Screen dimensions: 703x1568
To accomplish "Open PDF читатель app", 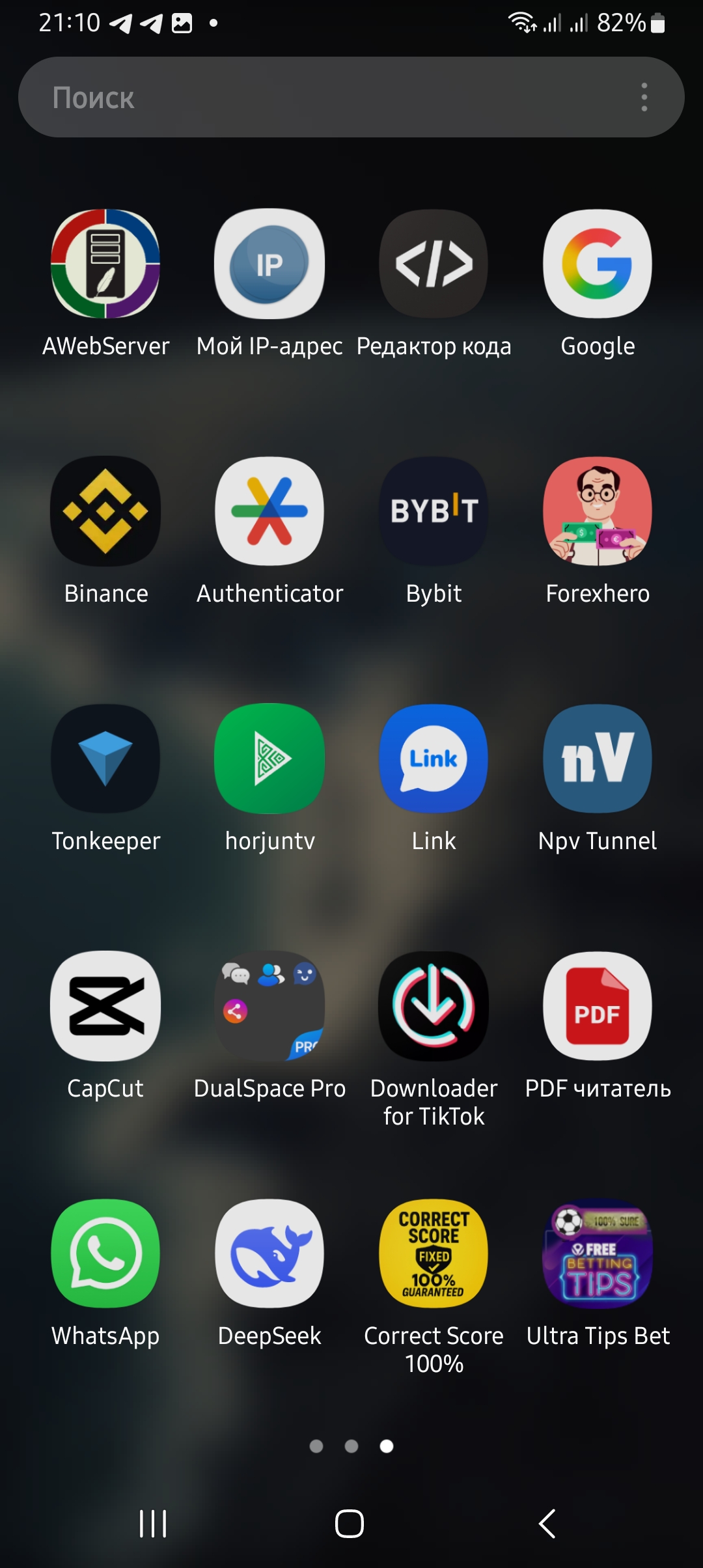I will click(x=598, y=1006).
